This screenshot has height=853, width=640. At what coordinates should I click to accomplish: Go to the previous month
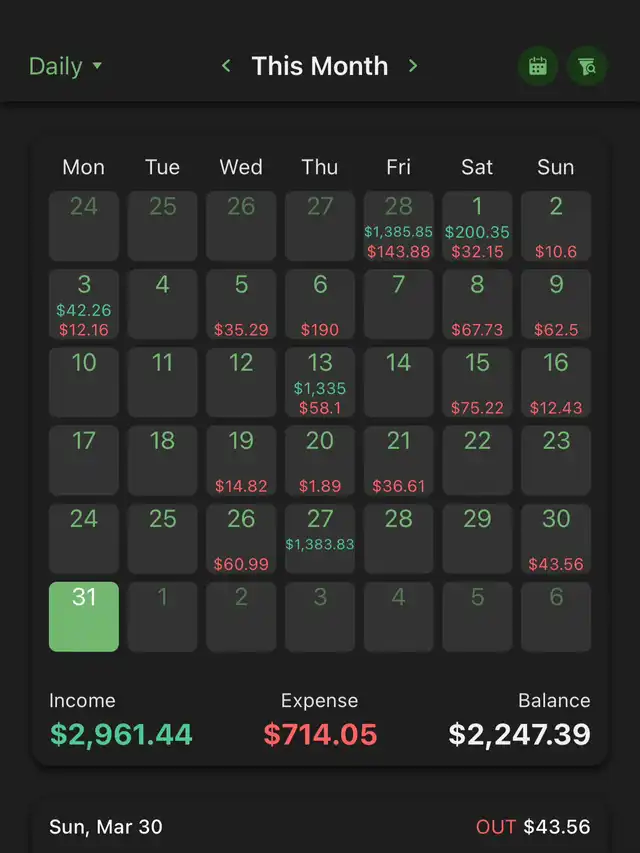coord(226,66)
